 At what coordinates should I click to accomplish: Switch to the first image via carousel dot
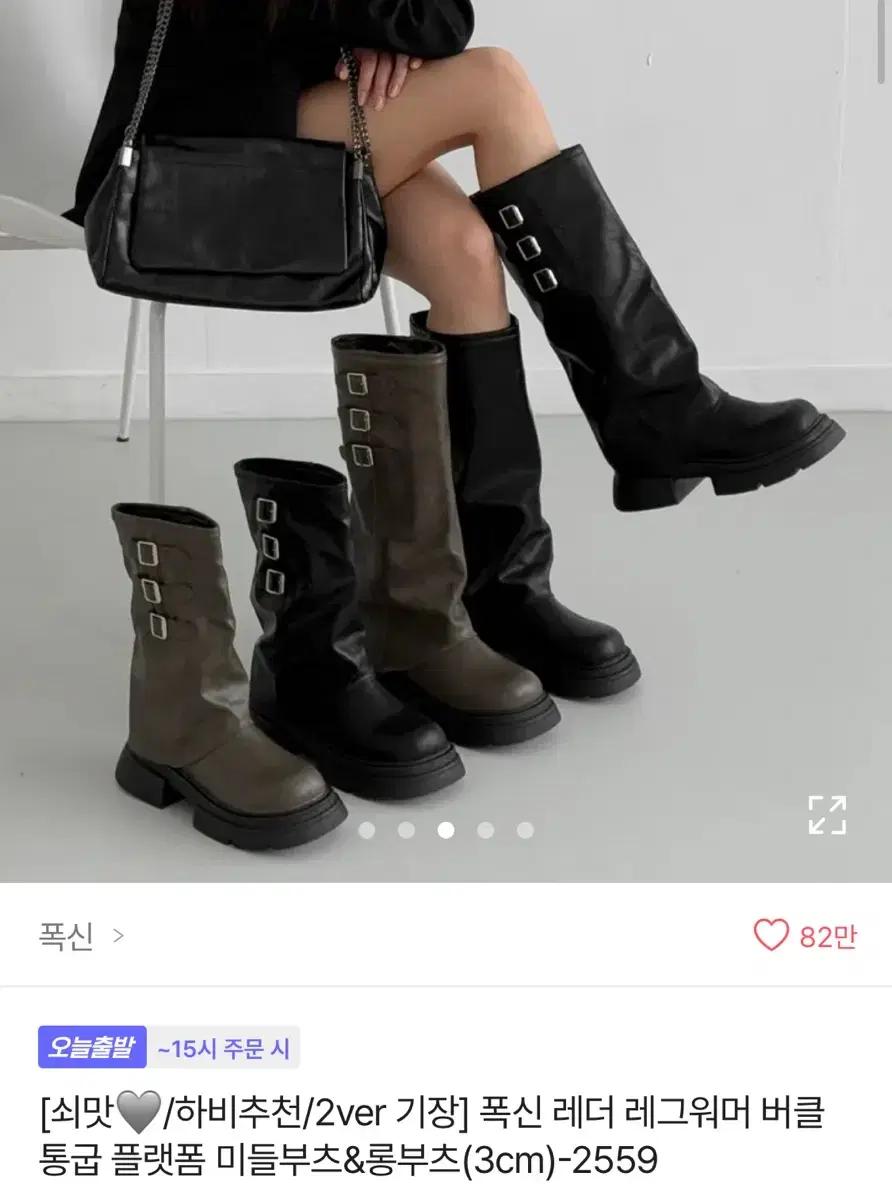tap(365, 830)
